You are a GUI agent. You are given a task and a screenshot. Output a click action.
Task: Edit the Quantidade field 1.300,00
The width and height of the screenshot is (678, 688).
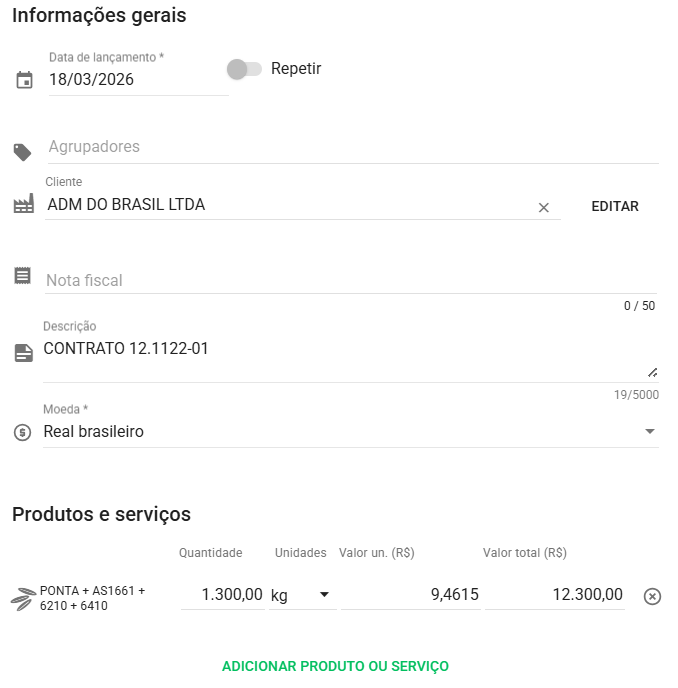click(222, 595)
